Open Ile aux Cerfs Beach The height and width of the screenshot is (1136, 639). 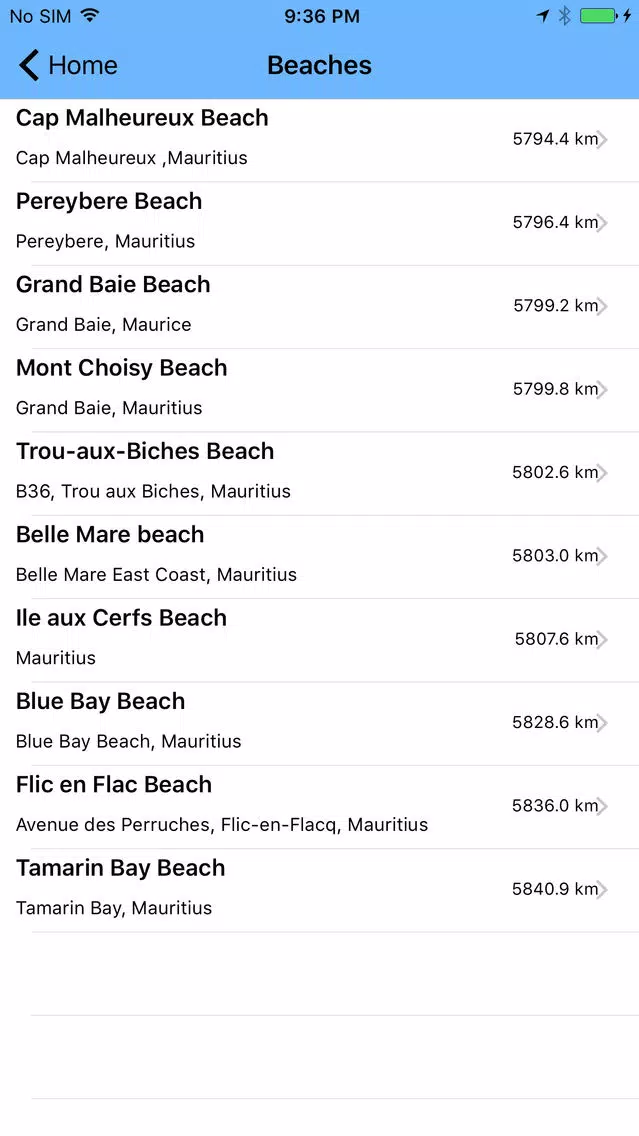point(320,640)
